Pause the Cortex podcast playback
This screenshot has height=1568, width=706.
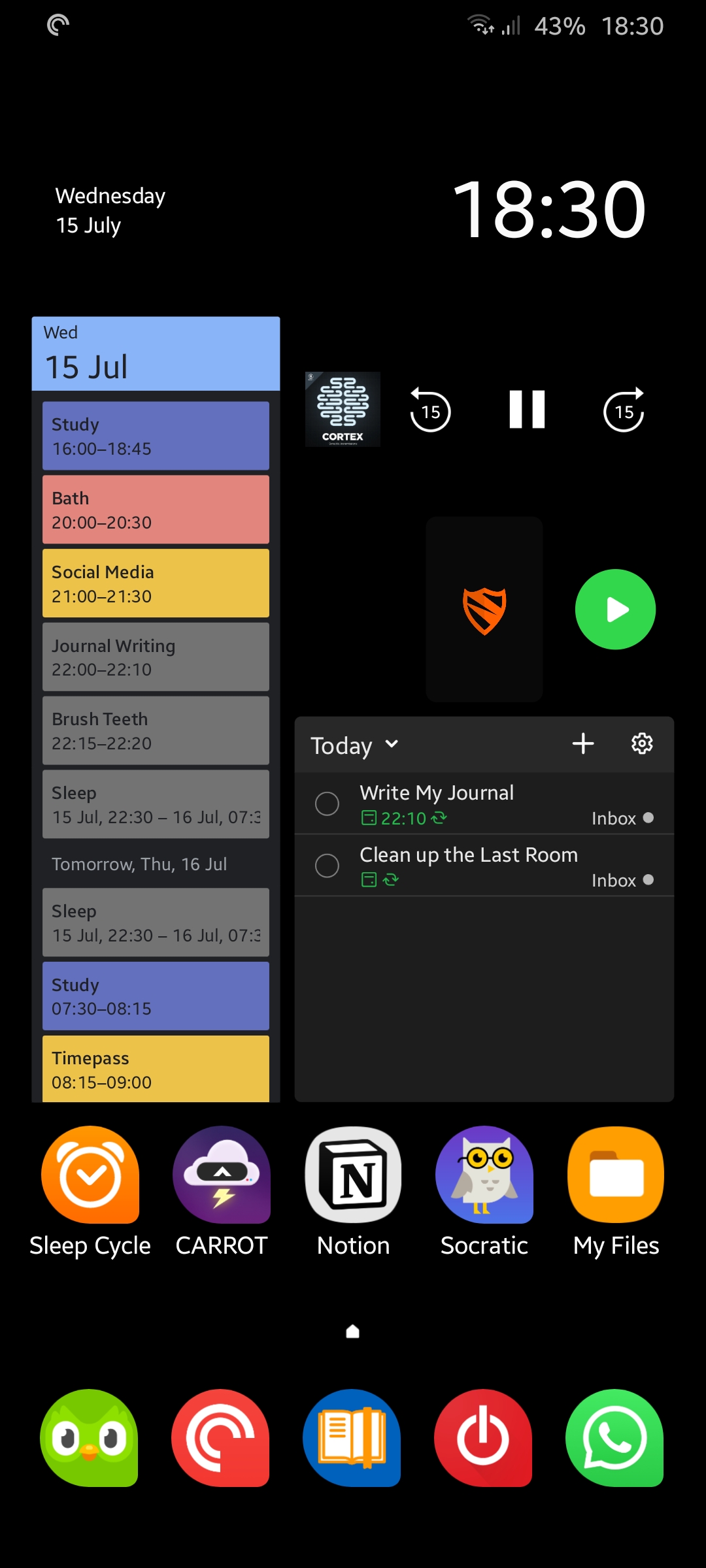[x=526, y=409]
